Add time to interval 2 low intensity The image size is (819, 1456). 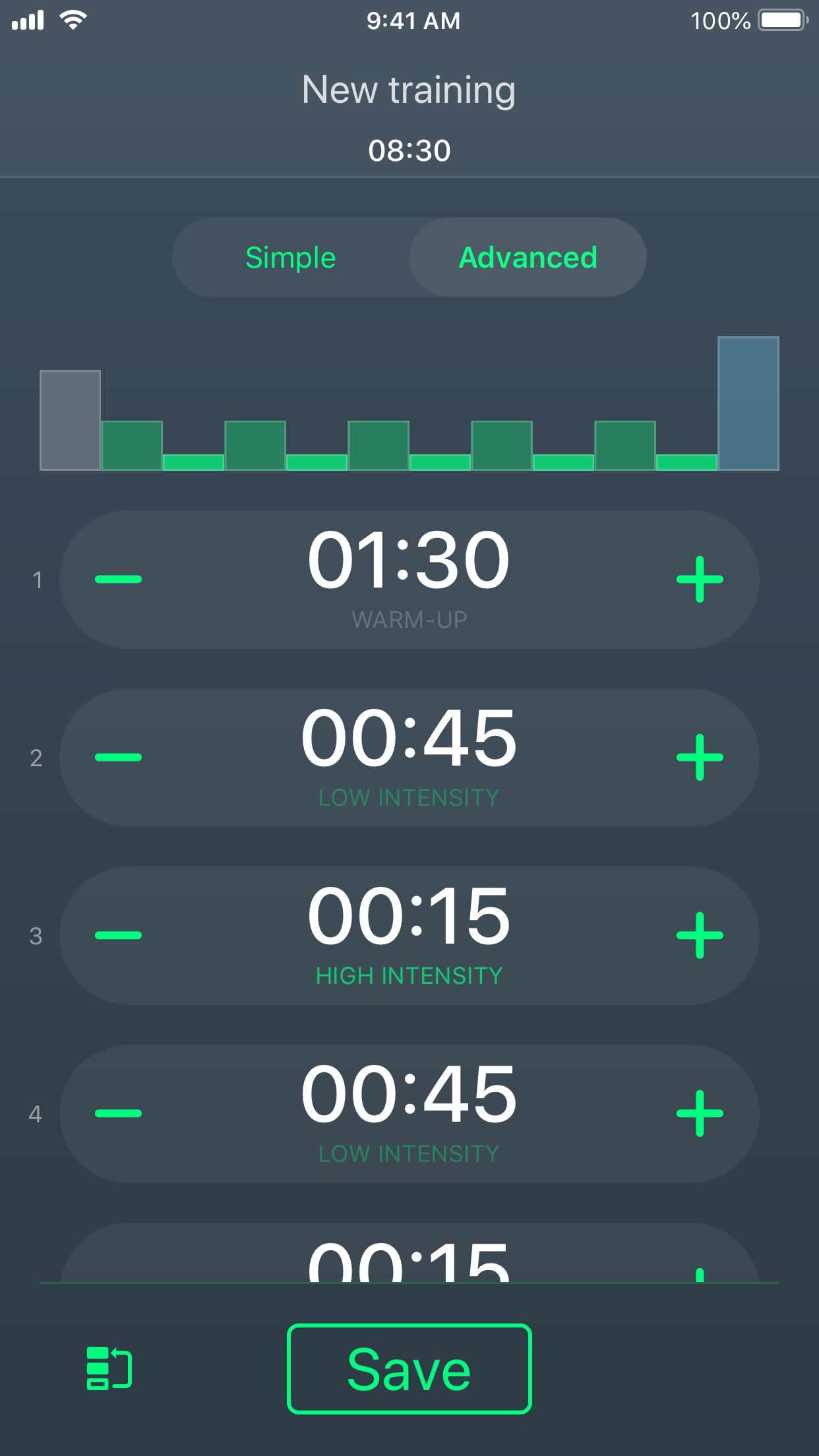[700, 758]
